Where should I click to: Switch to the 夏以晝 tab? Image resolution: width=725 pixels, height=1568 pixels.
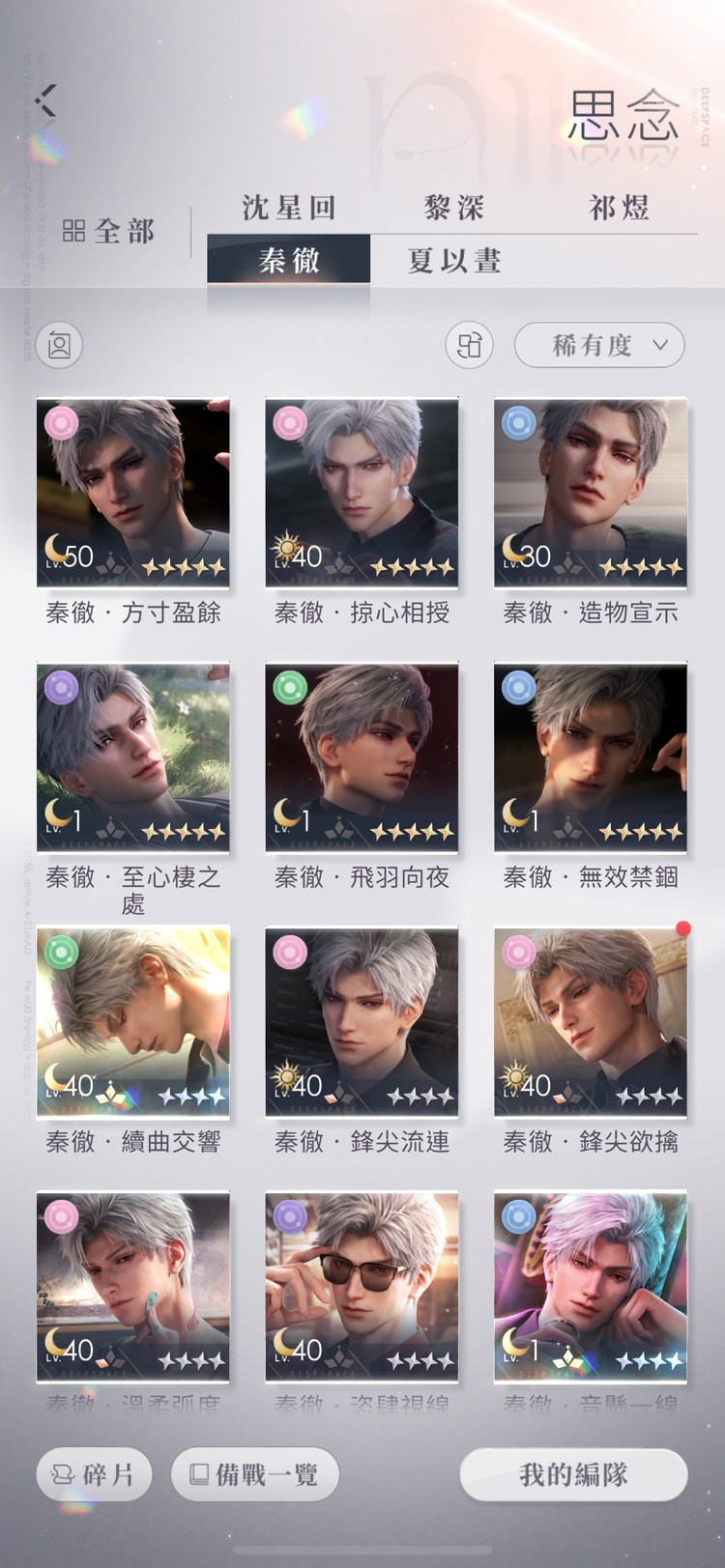click(453, 261)
